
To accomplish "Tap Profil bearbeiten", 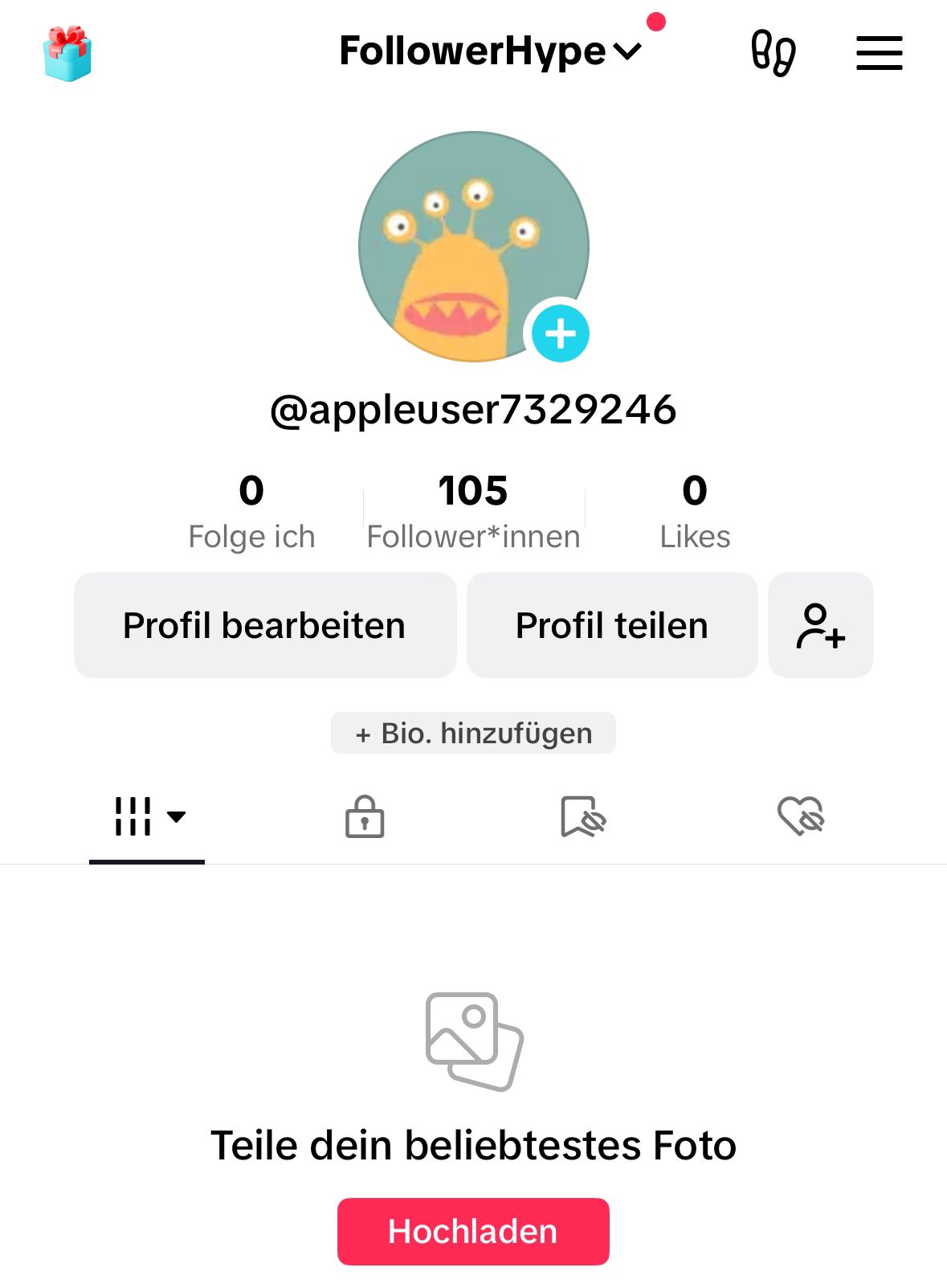I will (x=264, y=625).
